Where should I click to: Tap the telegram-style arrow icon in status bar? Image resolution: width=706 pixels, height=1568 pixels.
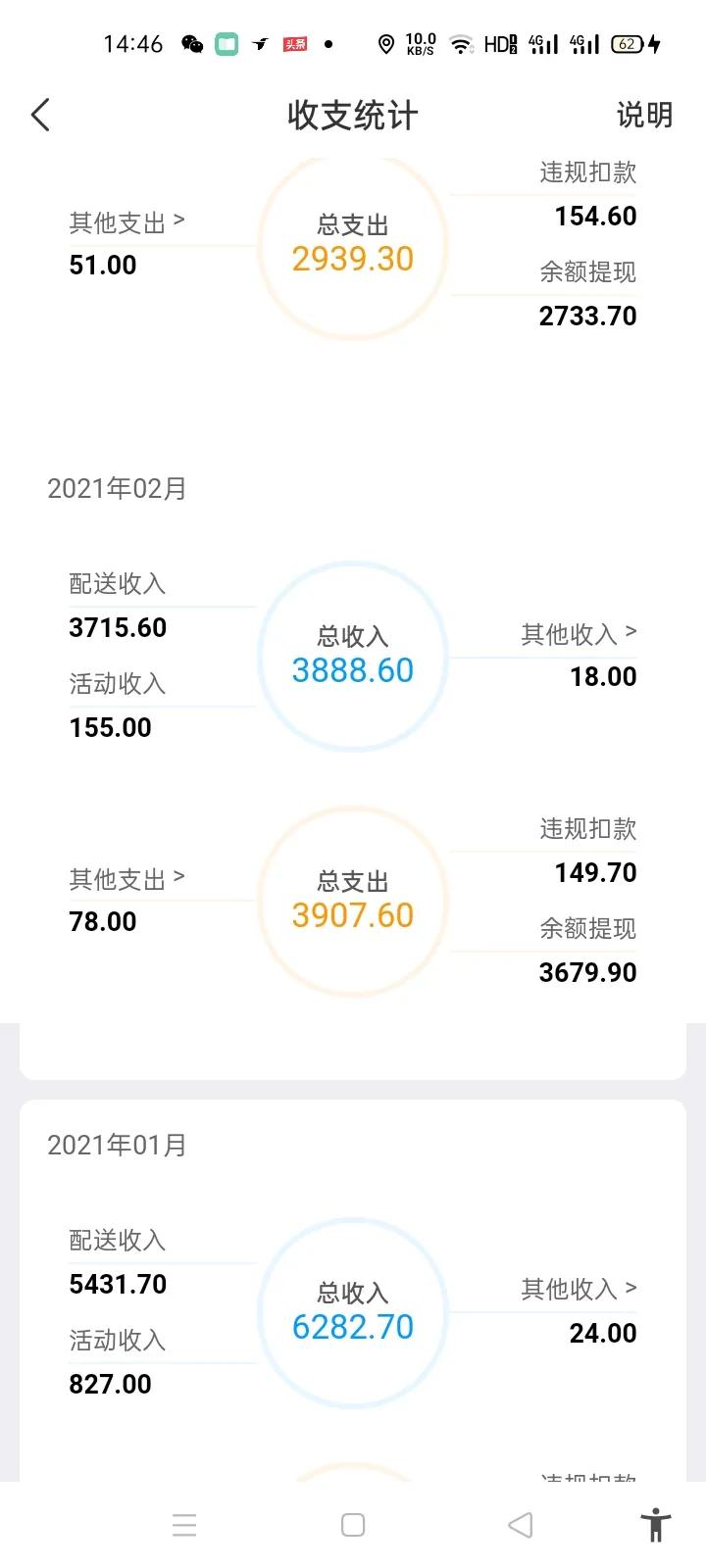pyautogui.click(x=259, y=42)
